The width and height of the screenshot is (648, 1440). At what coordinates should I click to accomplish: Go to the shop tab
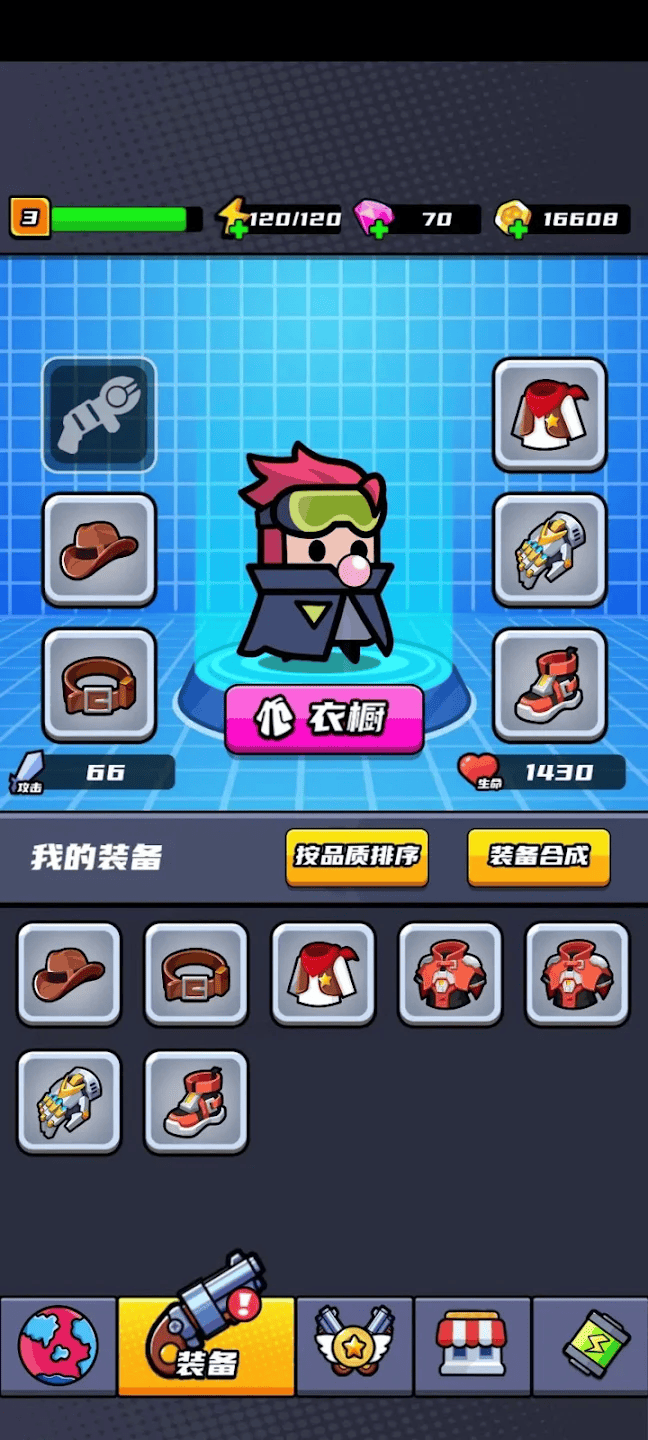472,1346
